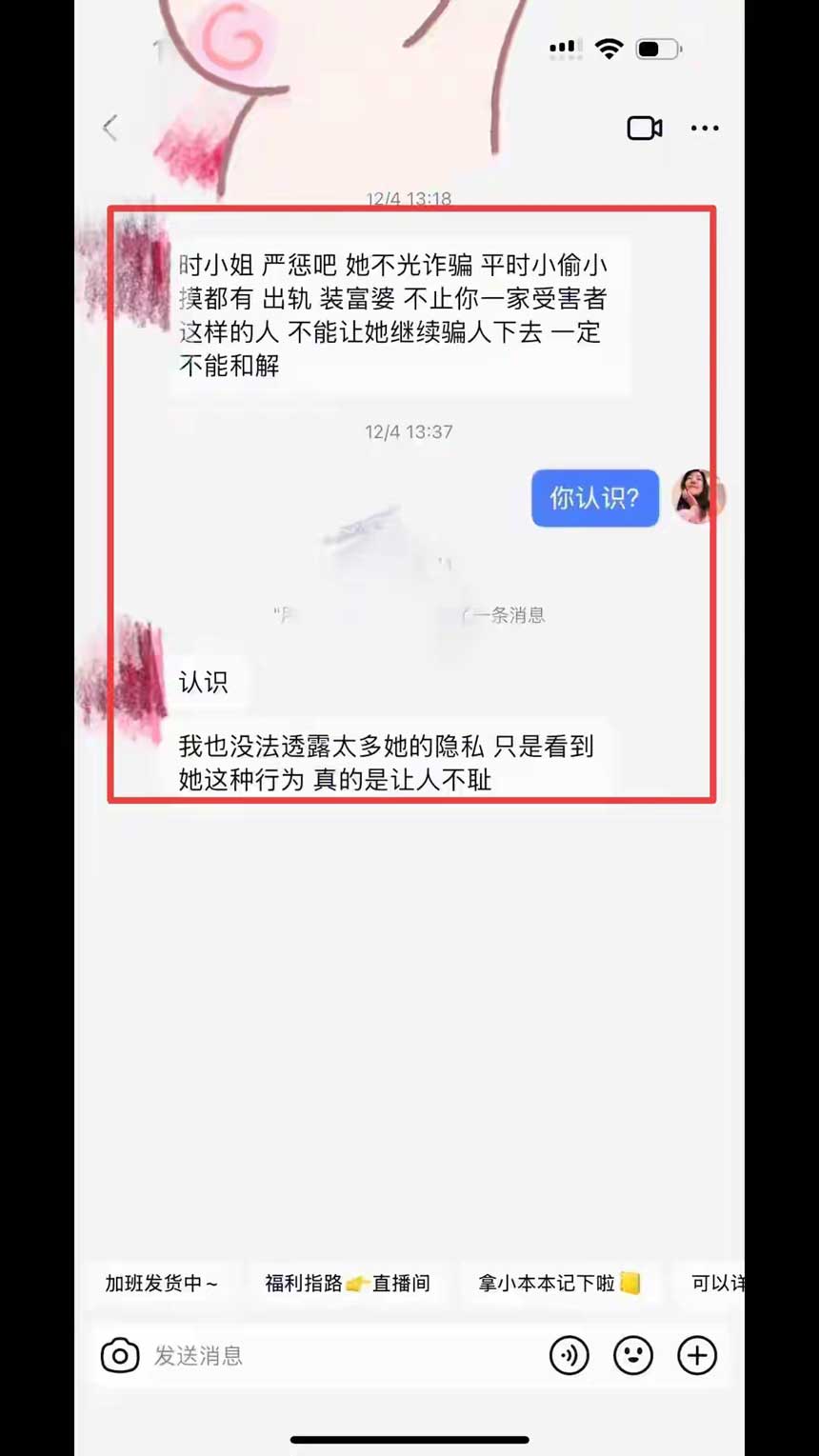Select the quick reply 福利指路直播间
Screen dimensions: 819x1456
coord(348,1284)
